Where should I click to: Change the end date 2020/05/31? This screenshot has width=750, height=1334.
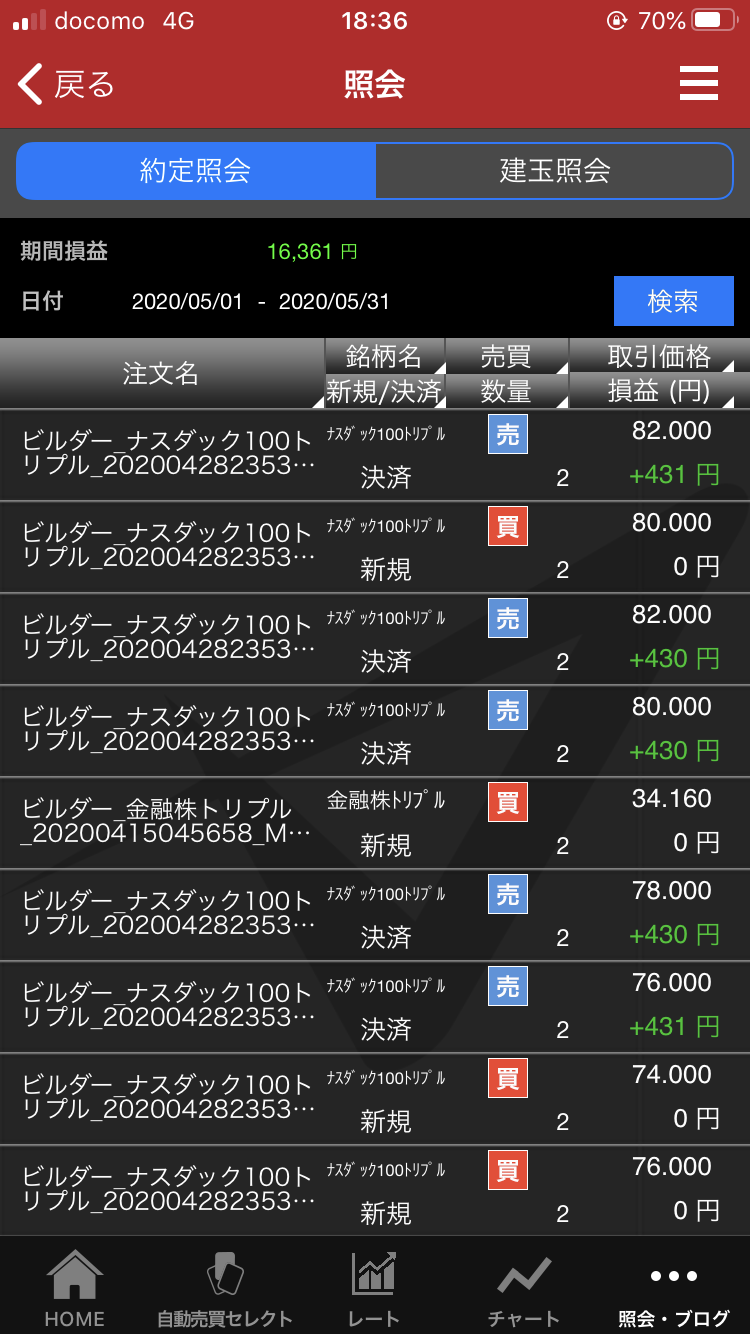click(334, 302)
